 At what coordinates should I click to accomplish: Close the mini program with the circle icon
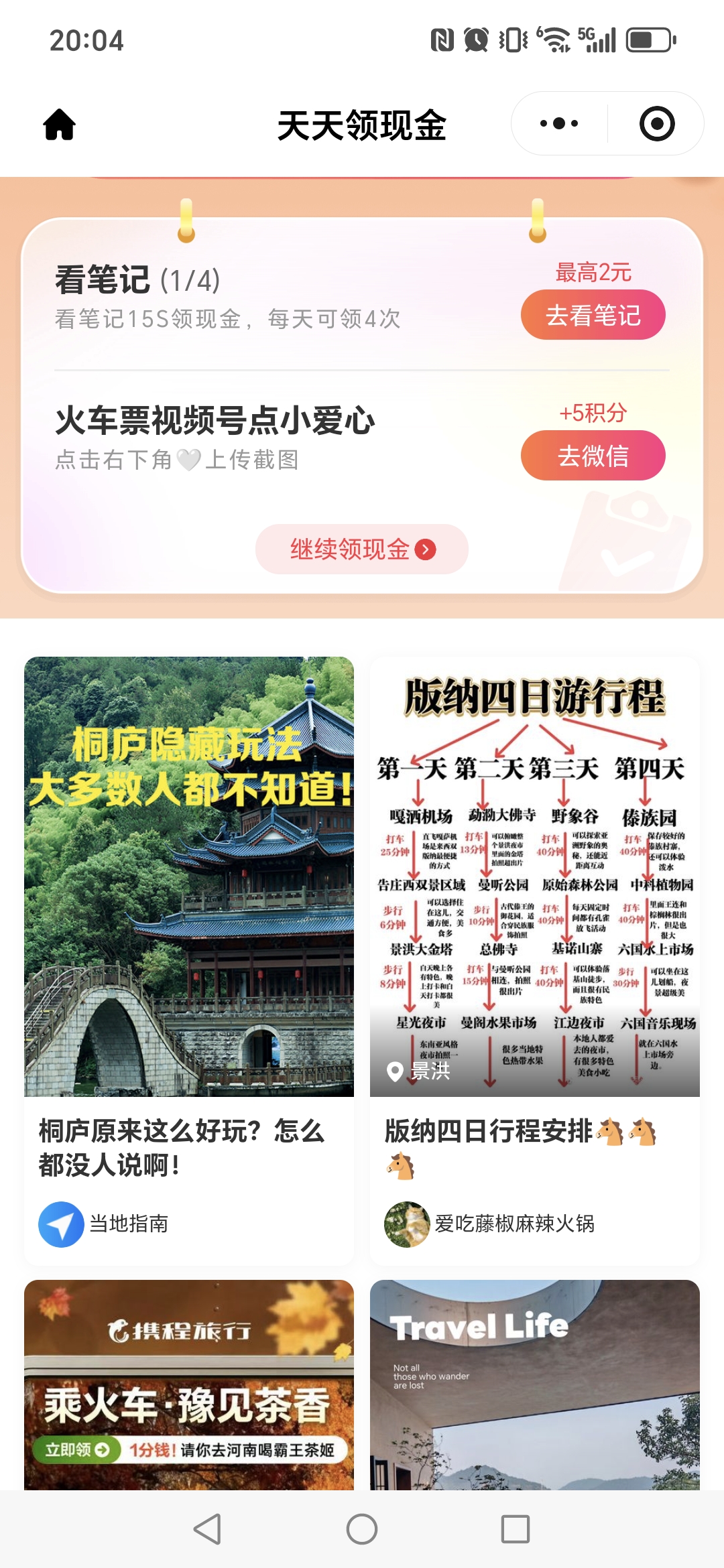pos(656,124)
